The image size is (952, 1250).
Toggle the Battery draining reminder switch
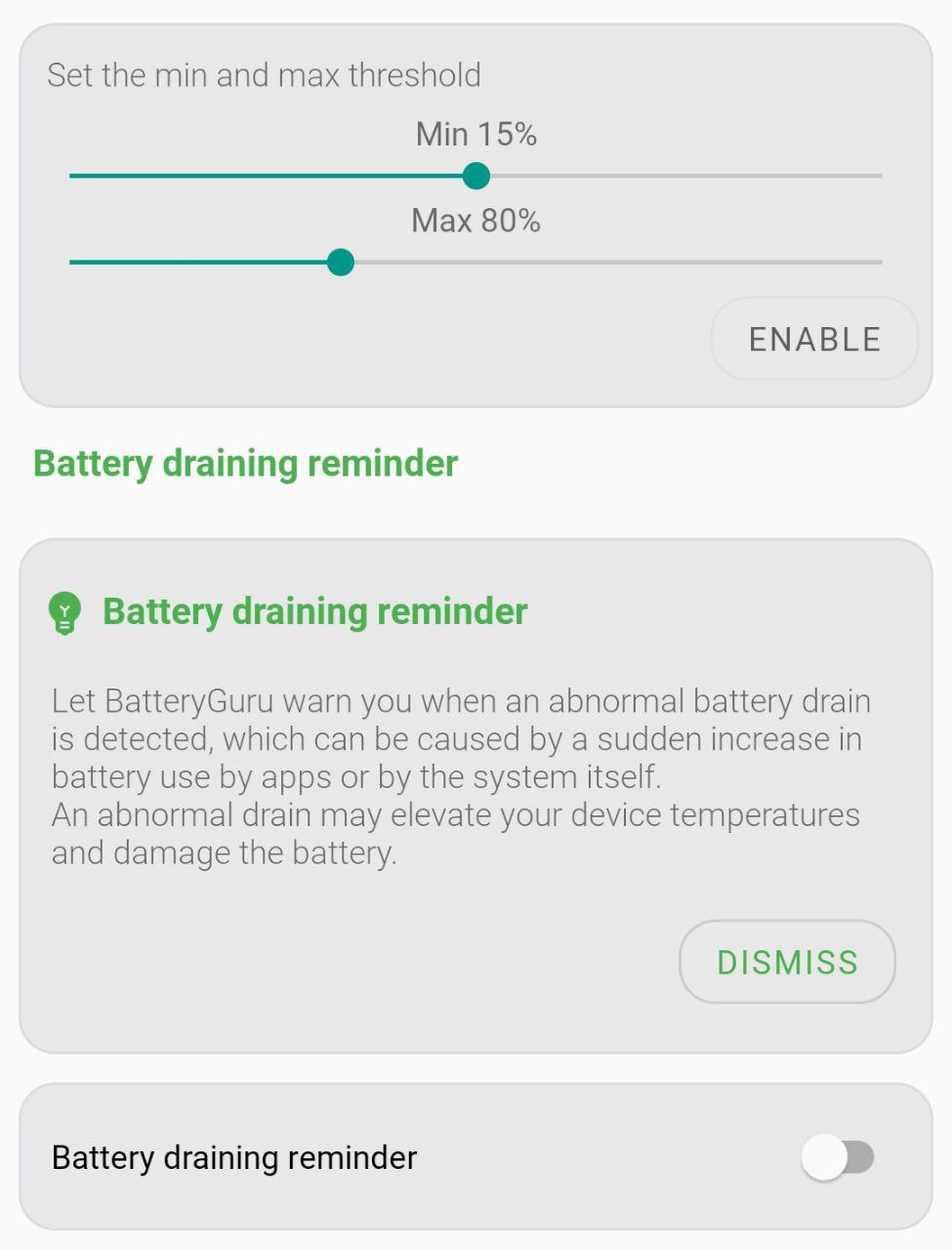click(837, 1158)
